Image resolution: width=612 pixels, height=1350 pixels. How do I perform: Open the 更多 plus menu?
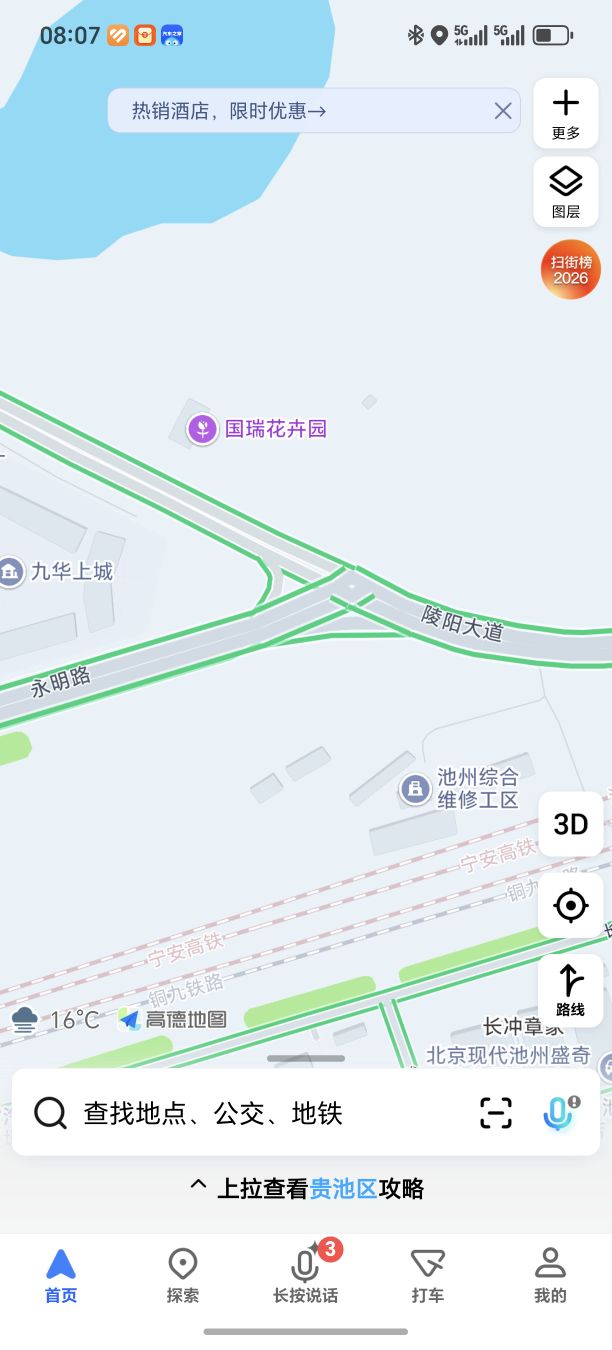tap(566, 113)
